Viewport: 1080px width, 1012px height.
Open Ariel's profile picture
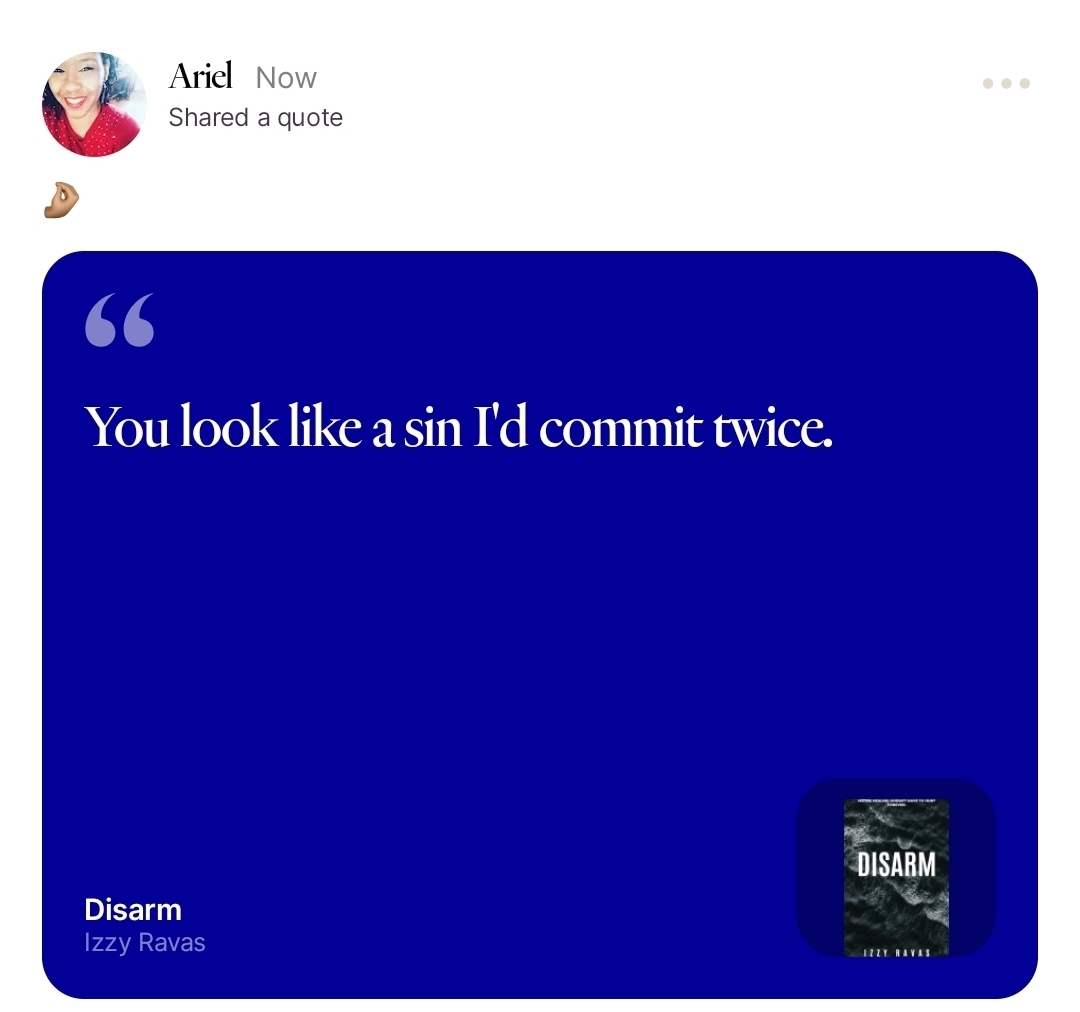(94, 104)
